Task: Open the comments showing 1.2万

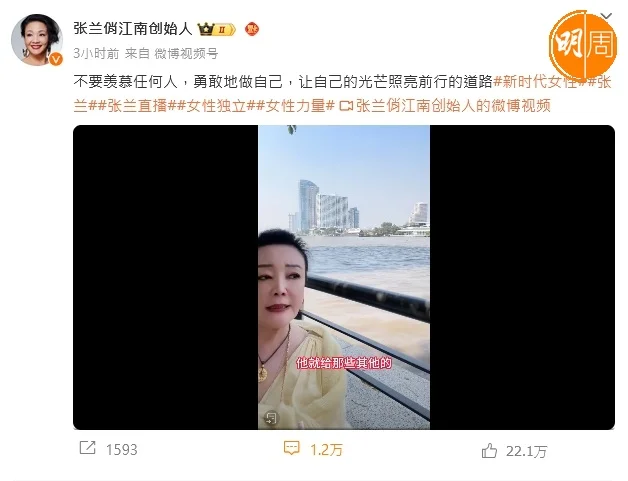Action: tap(313, 450)
